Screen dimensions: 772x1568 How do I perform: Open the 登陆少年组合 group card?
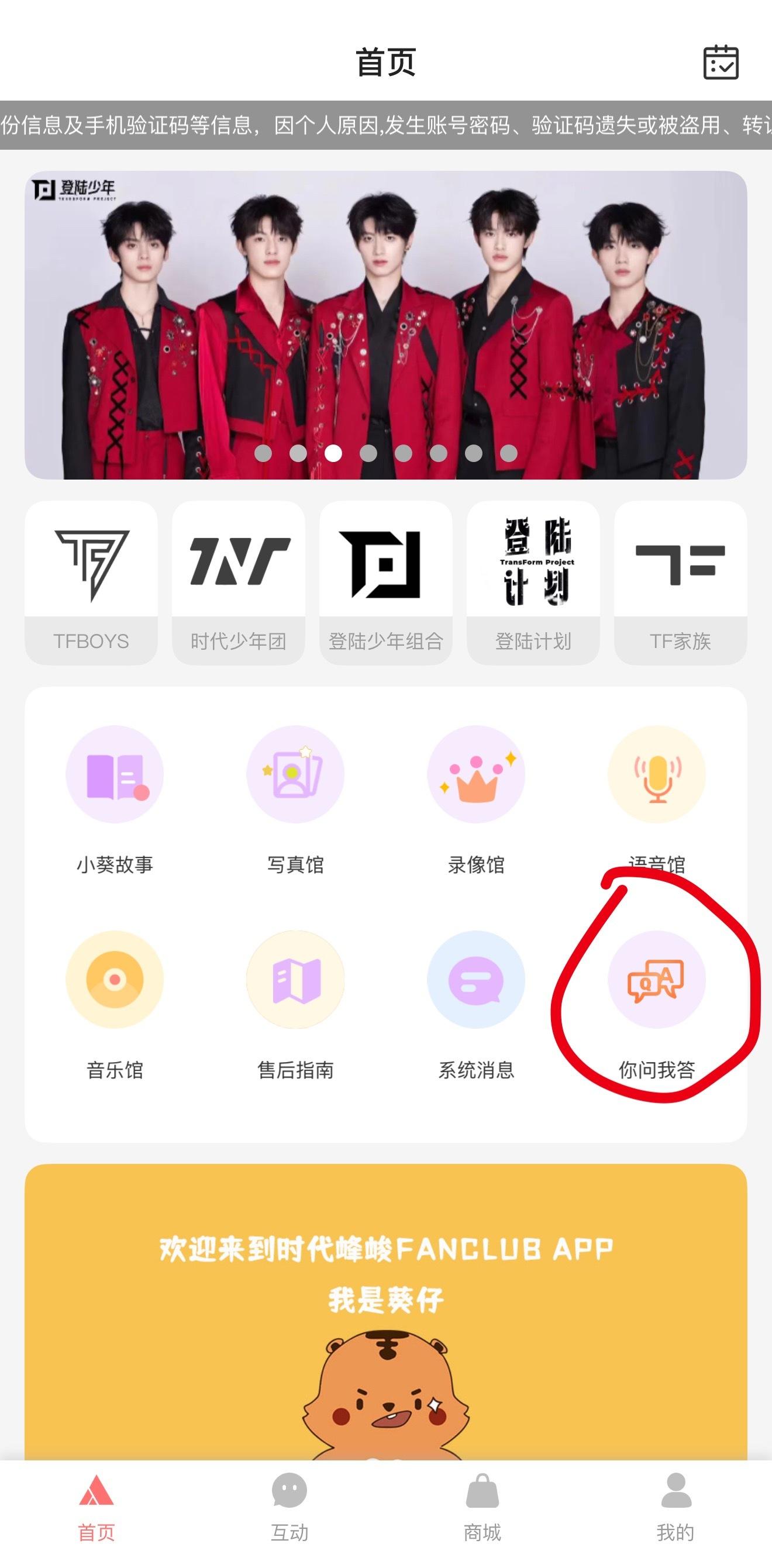(x=385, y=583)
